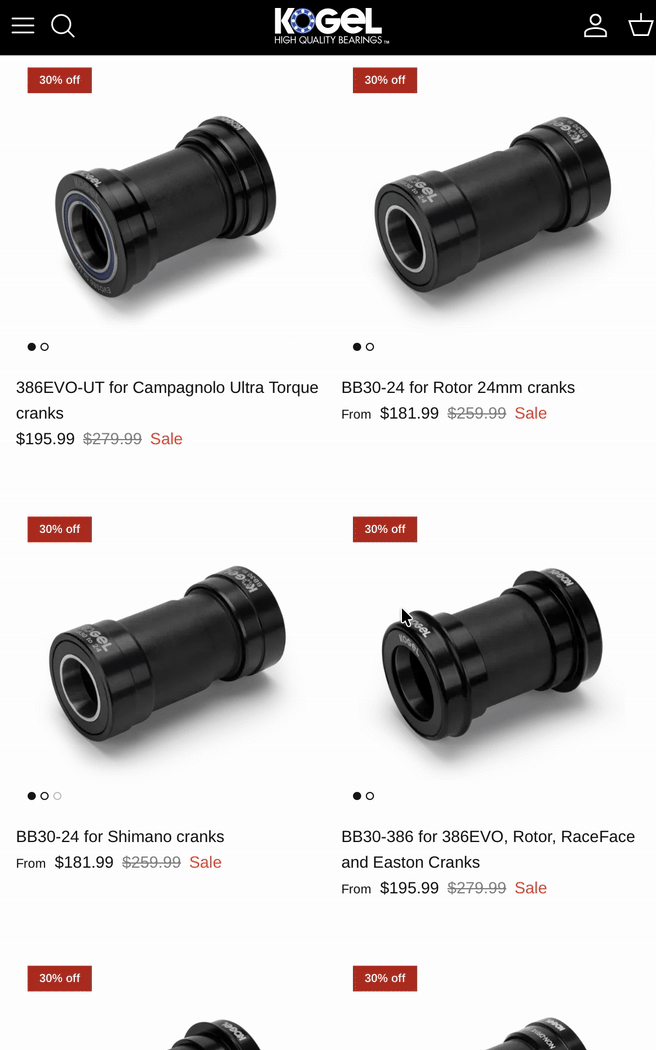Show second image dot for 386EVO-UT product
656x1050 pixels.
45,347
